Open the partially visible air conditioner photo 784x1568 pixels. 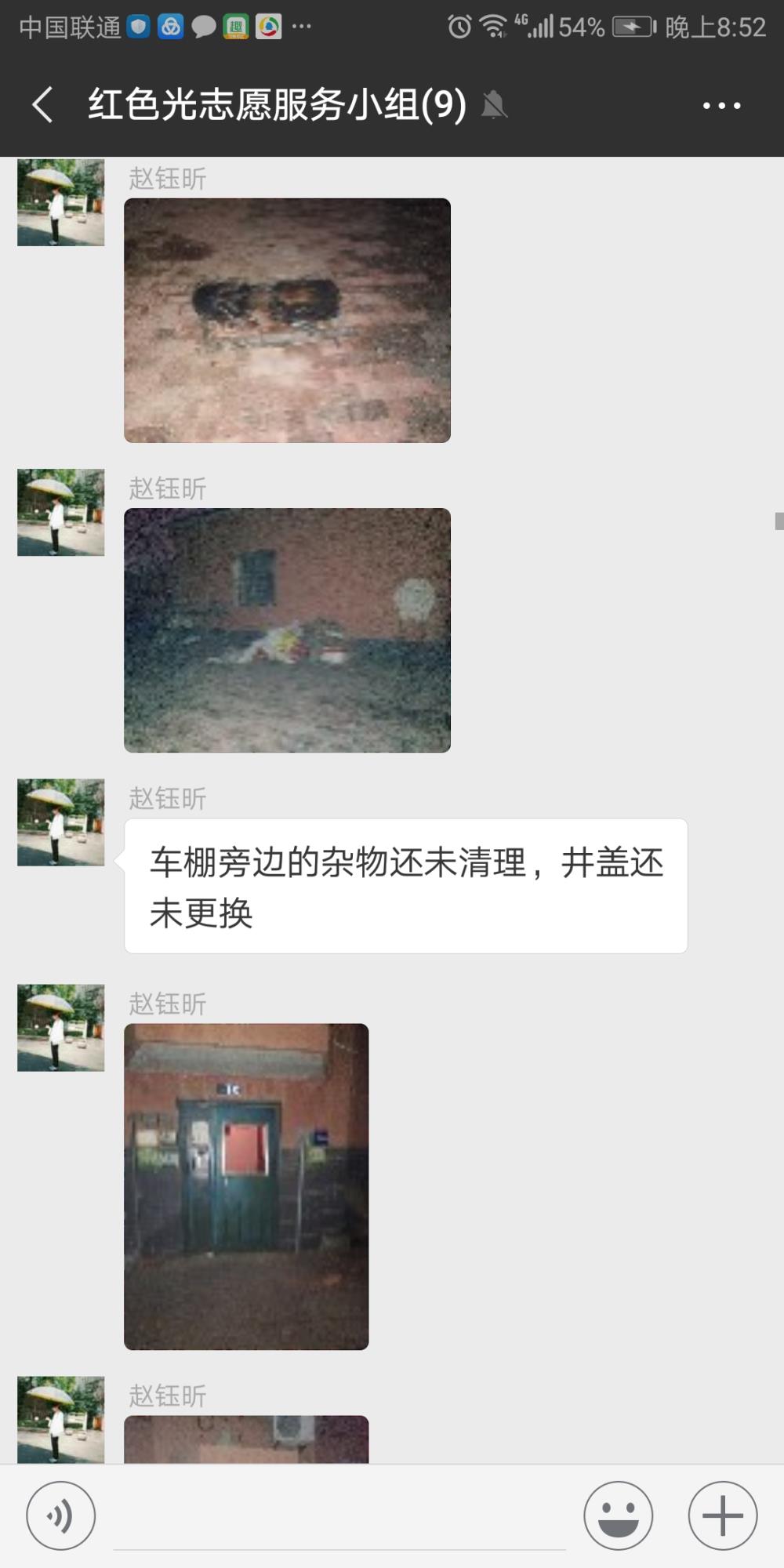(246, 1439)
